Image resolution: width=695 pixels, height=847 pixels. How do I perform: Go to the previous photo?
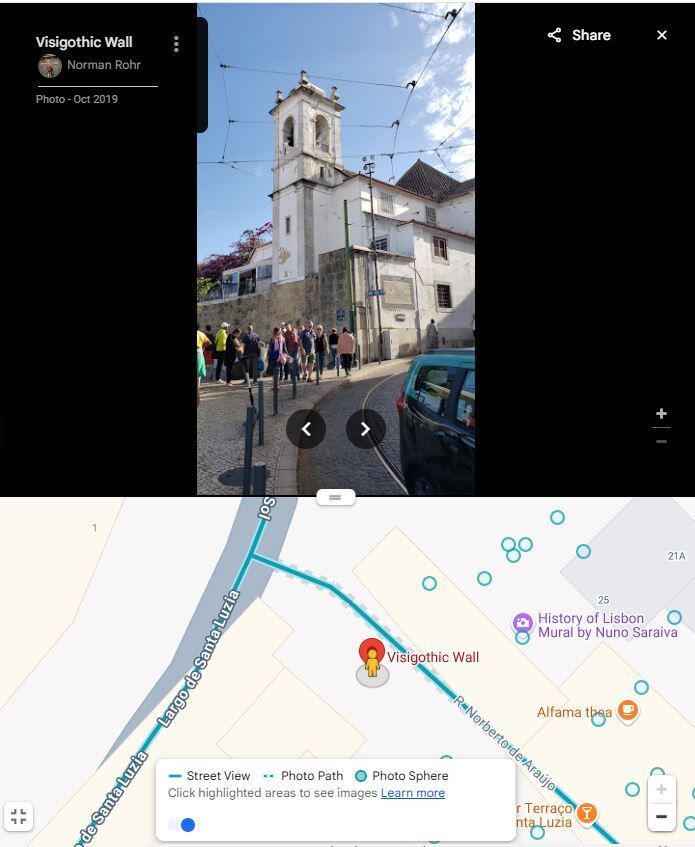pos(306,429)
